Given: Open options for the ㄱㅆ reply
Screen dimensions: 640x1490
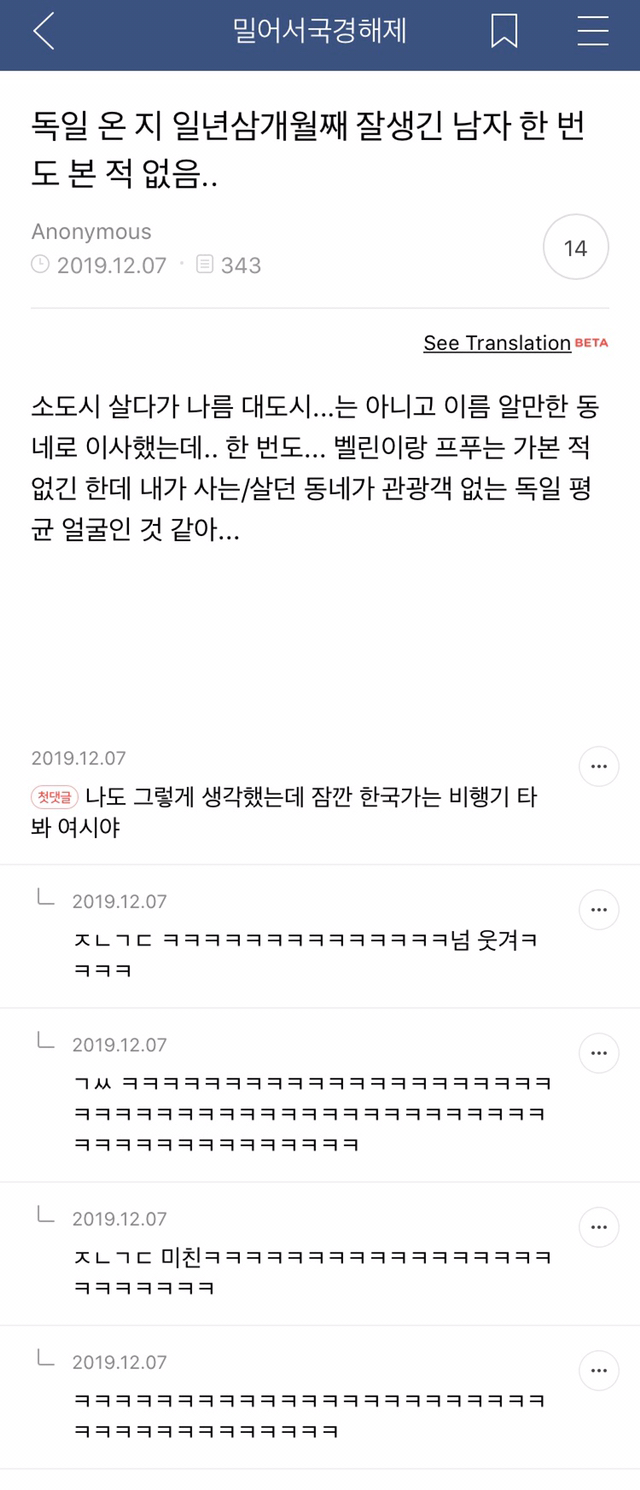Looking at the screenshot, I should 599,1053.
